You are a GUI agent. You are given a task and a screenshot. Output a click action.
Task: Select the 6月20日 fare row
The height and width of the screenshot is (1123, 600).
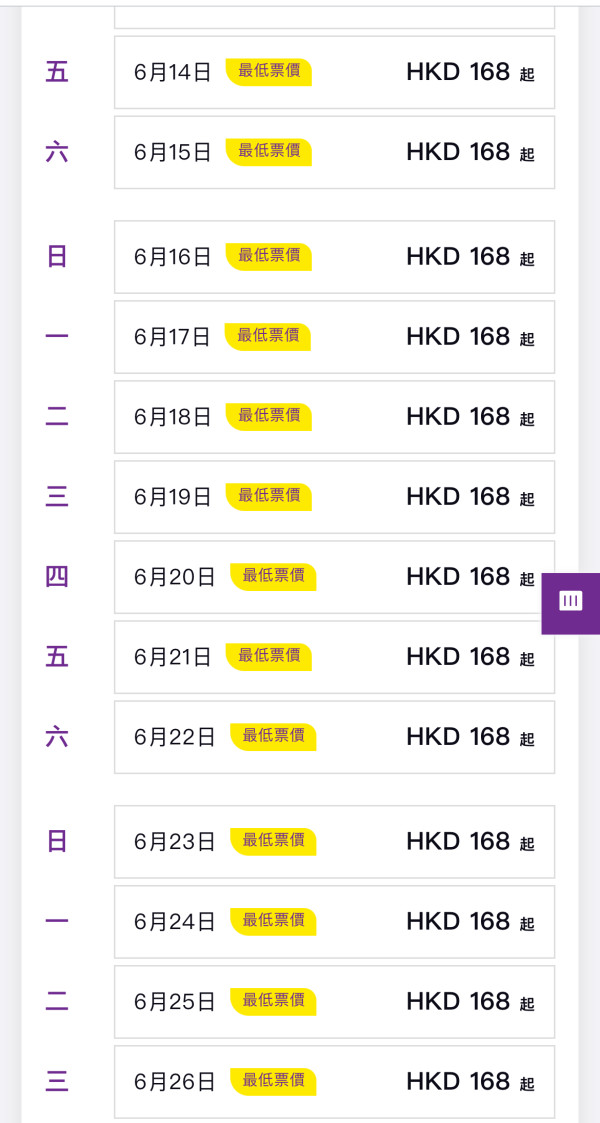334,577
